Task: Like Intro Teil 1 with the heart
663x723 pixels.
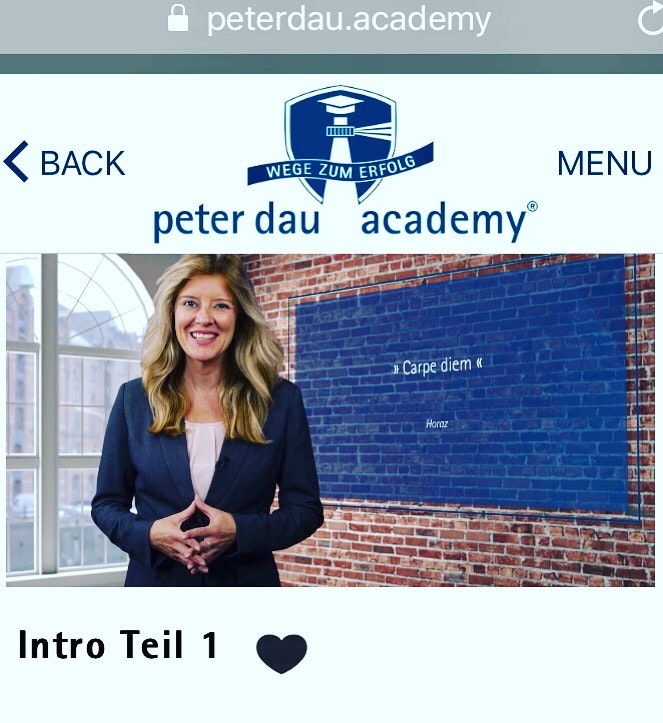Action: point(282,653)
